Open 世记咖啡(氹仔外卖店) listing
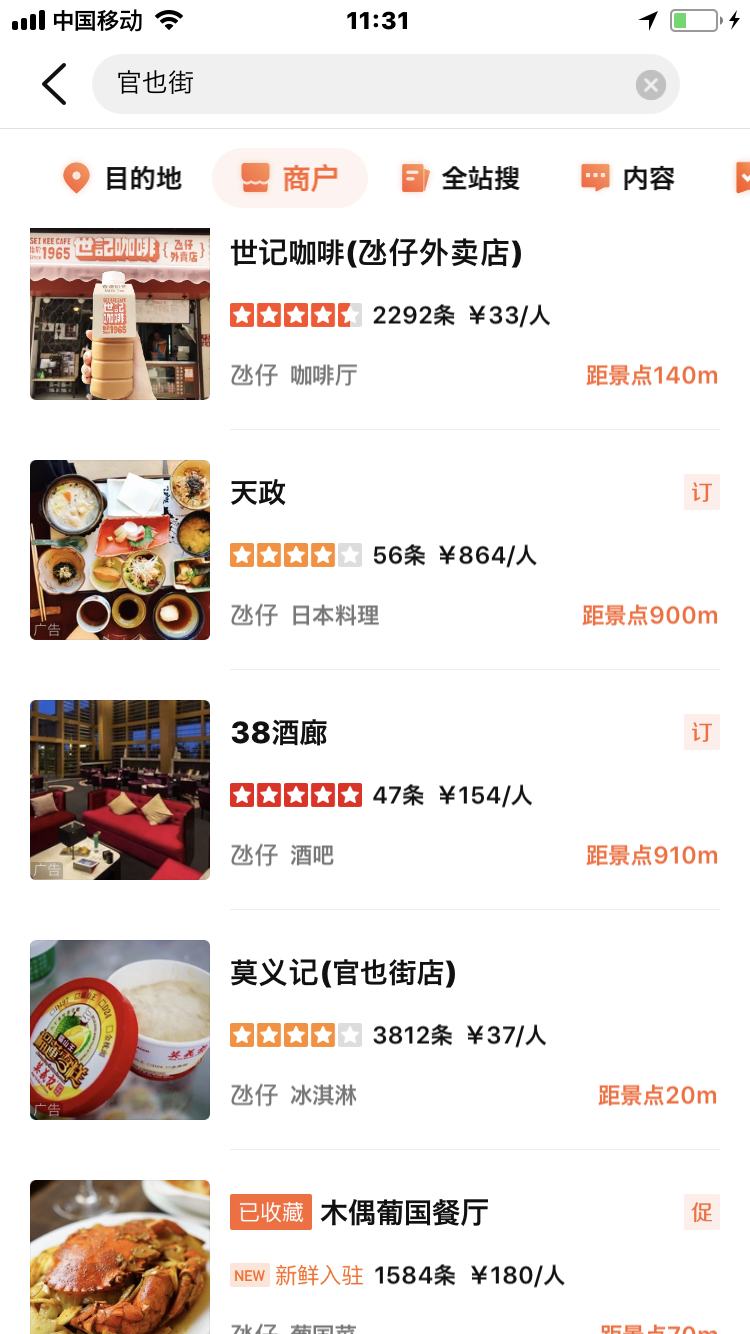Viewport: 750px width, 1334px height. 376,254
